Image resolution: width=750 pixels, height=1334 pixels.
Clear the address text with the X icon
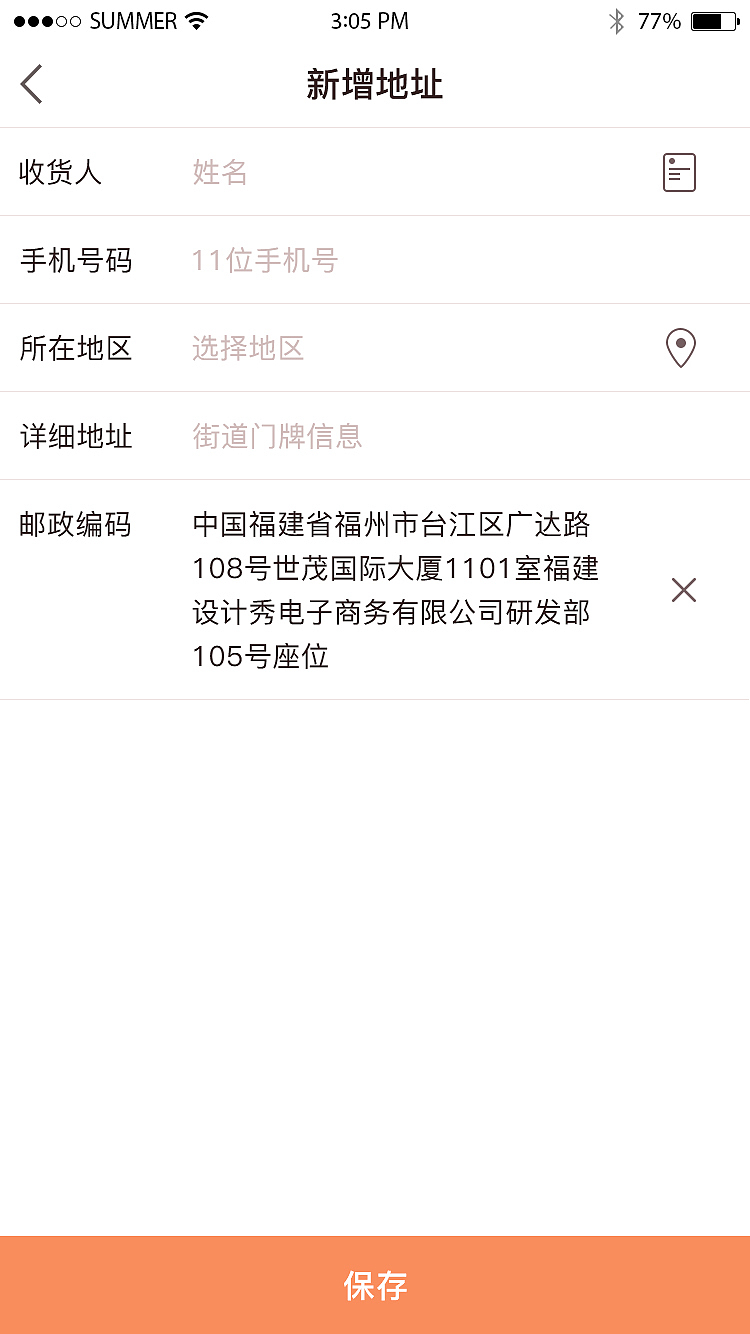683,590
